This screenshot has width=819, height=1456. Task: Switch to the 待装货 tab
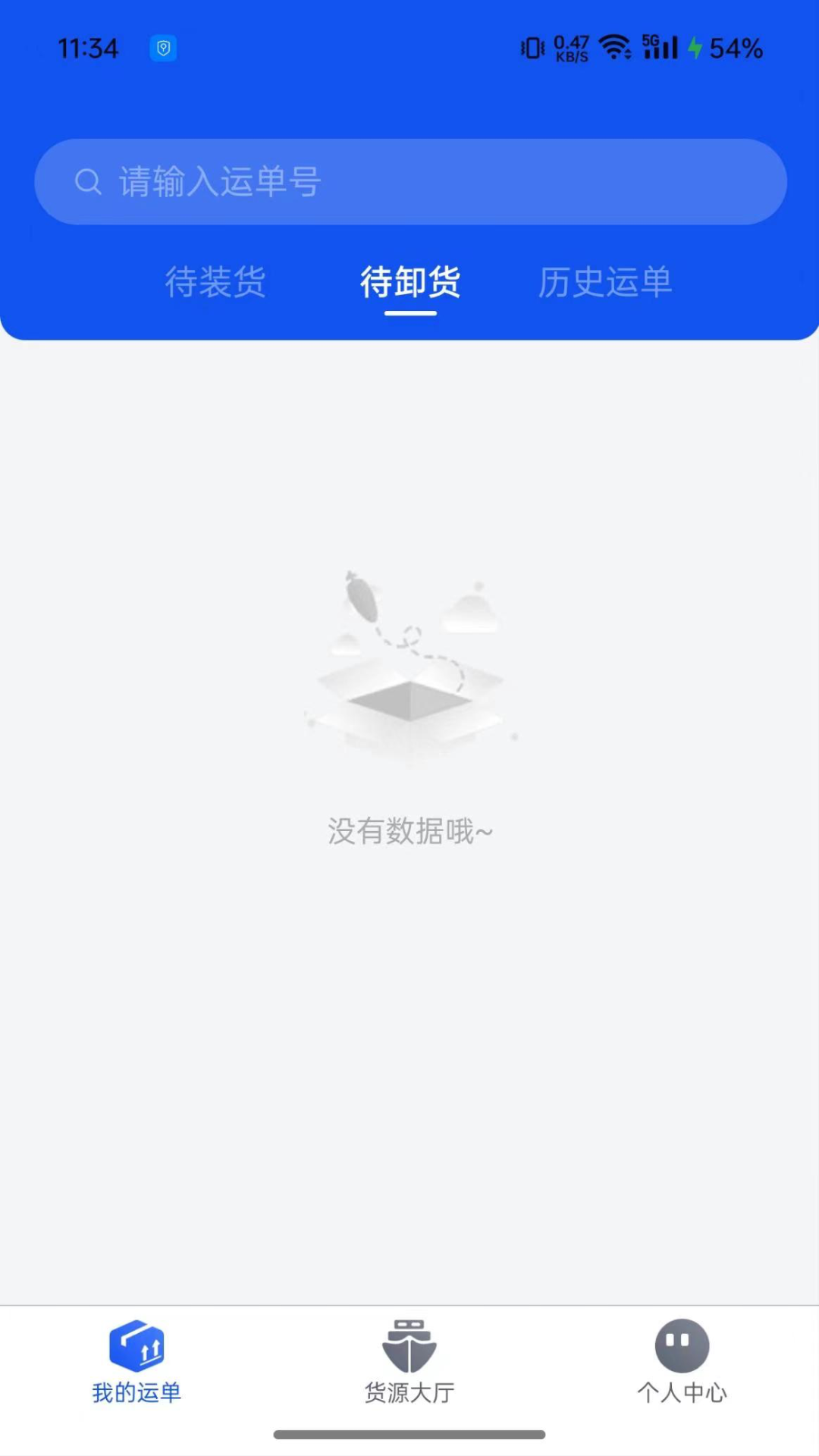click(215, 283)
